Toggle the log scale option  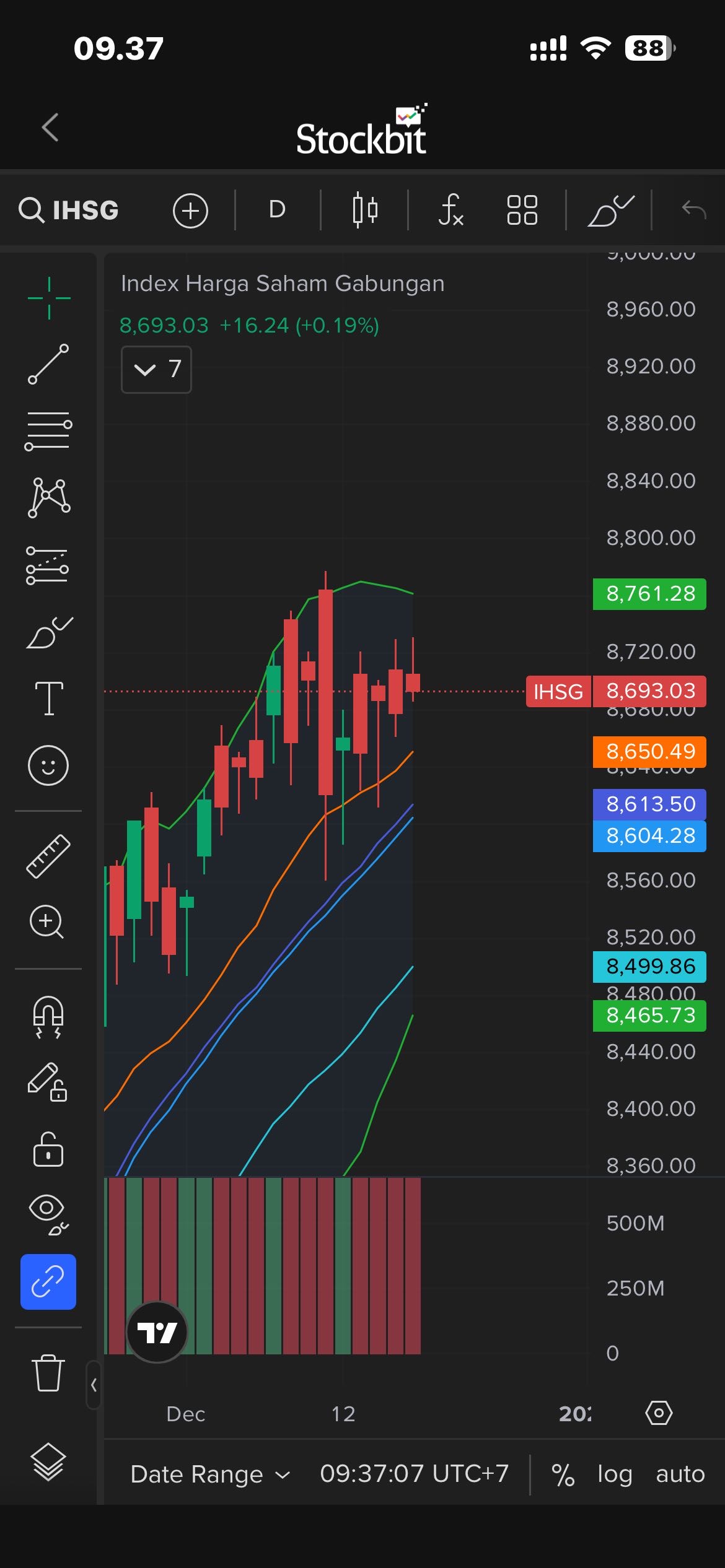614,1474
